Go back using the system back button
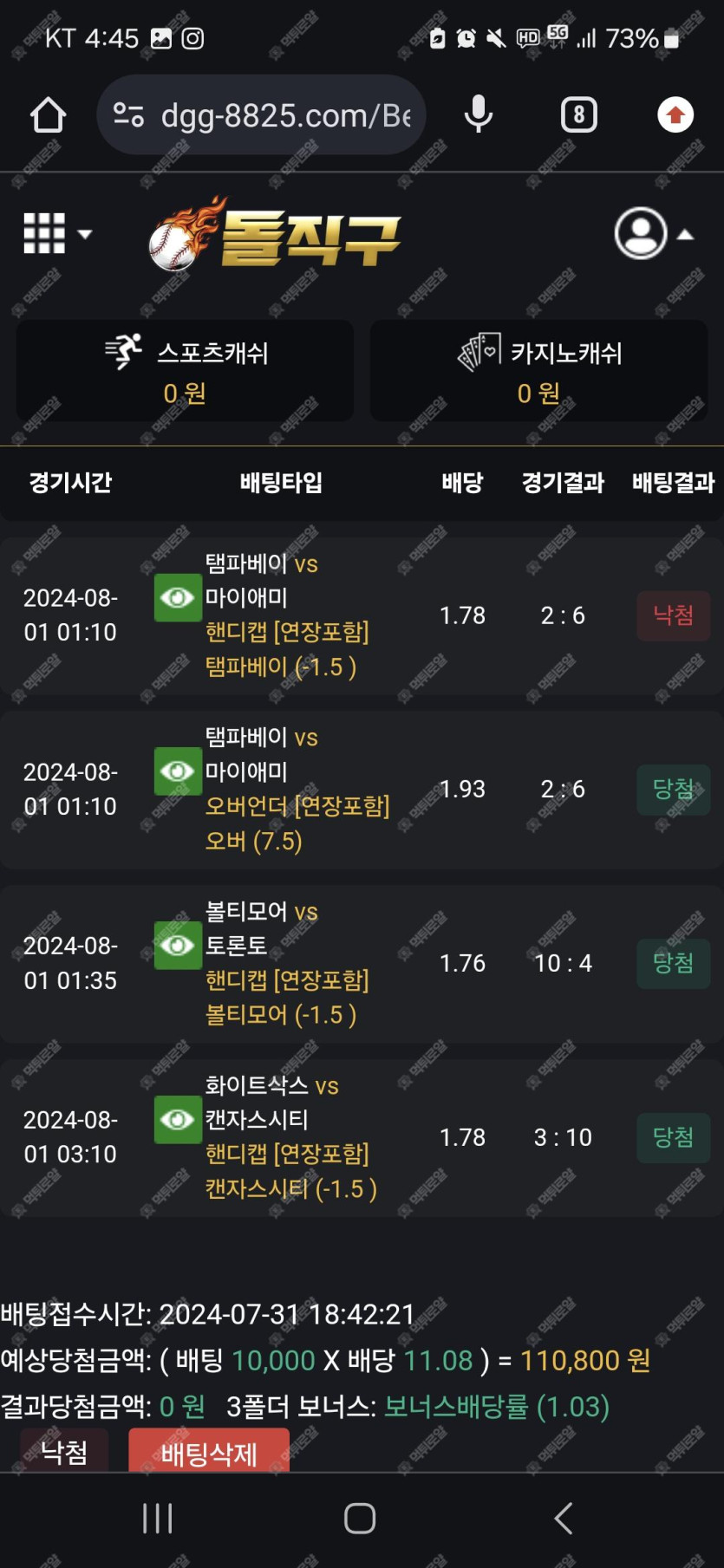Screen dimensions: 724x1568 click(564, 1519)
